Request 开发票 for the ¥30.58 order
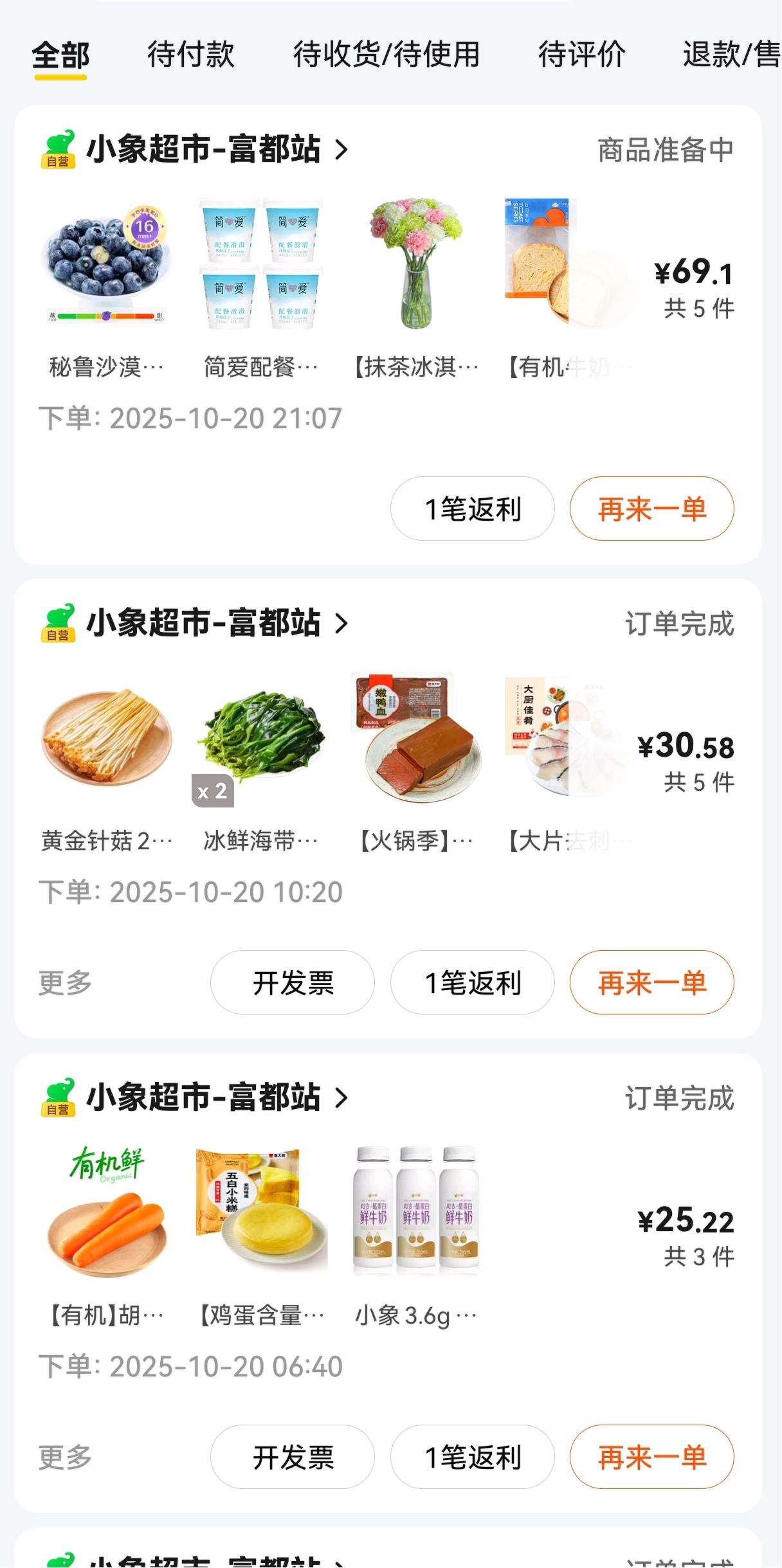The width and height of the screenshot is (782, 1568). (x=293, y=983)
